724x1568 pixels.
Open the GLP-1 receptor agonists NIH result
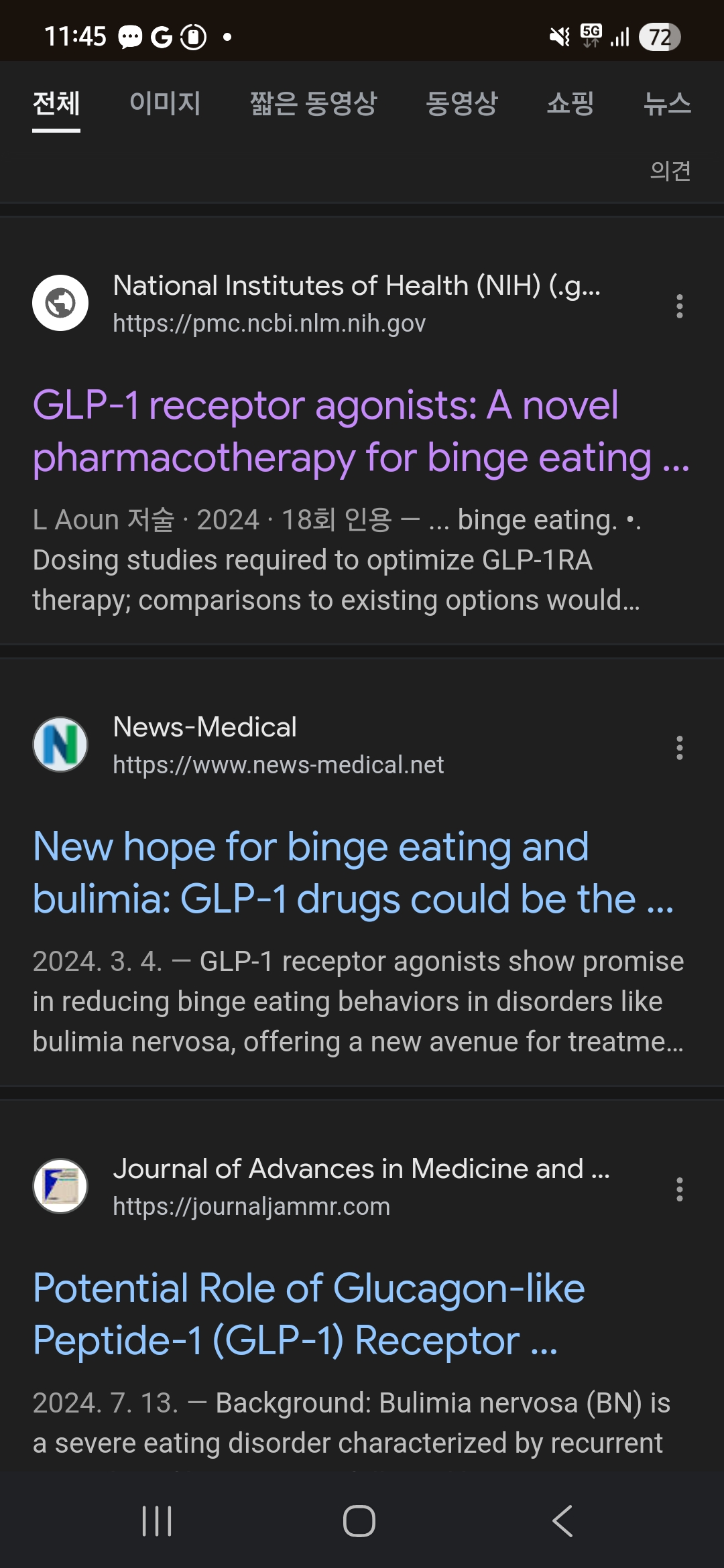361,432
